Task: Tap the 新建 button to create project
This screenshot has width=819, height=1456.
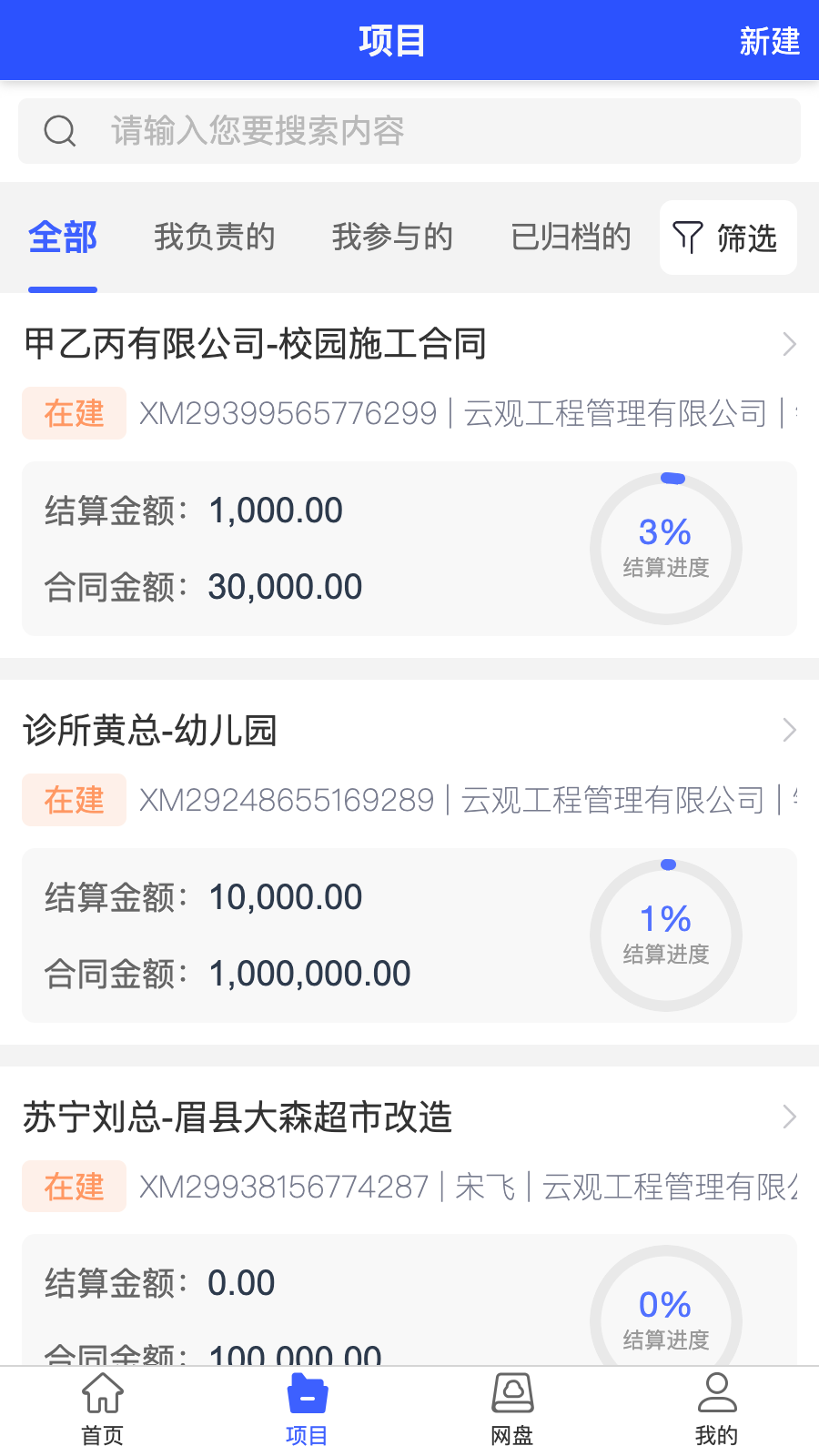Action: (769, 40)
